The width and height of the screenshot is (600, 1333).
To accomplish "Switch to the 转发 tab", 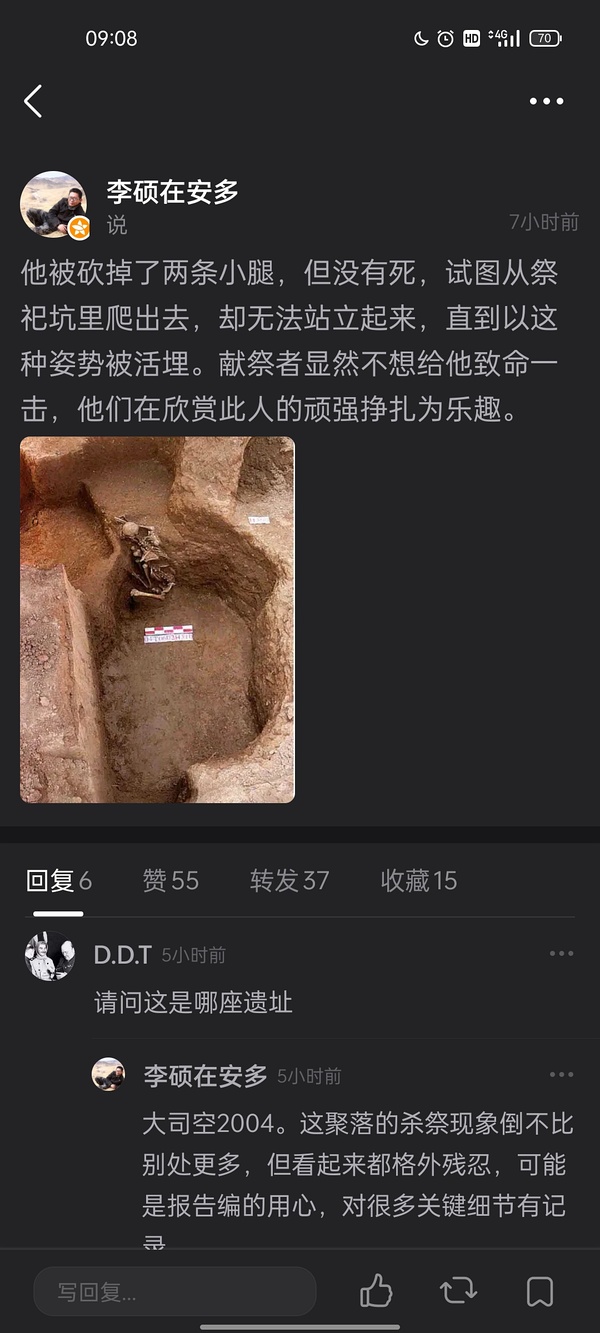I will pyautogui.click(x=289, y=881).
